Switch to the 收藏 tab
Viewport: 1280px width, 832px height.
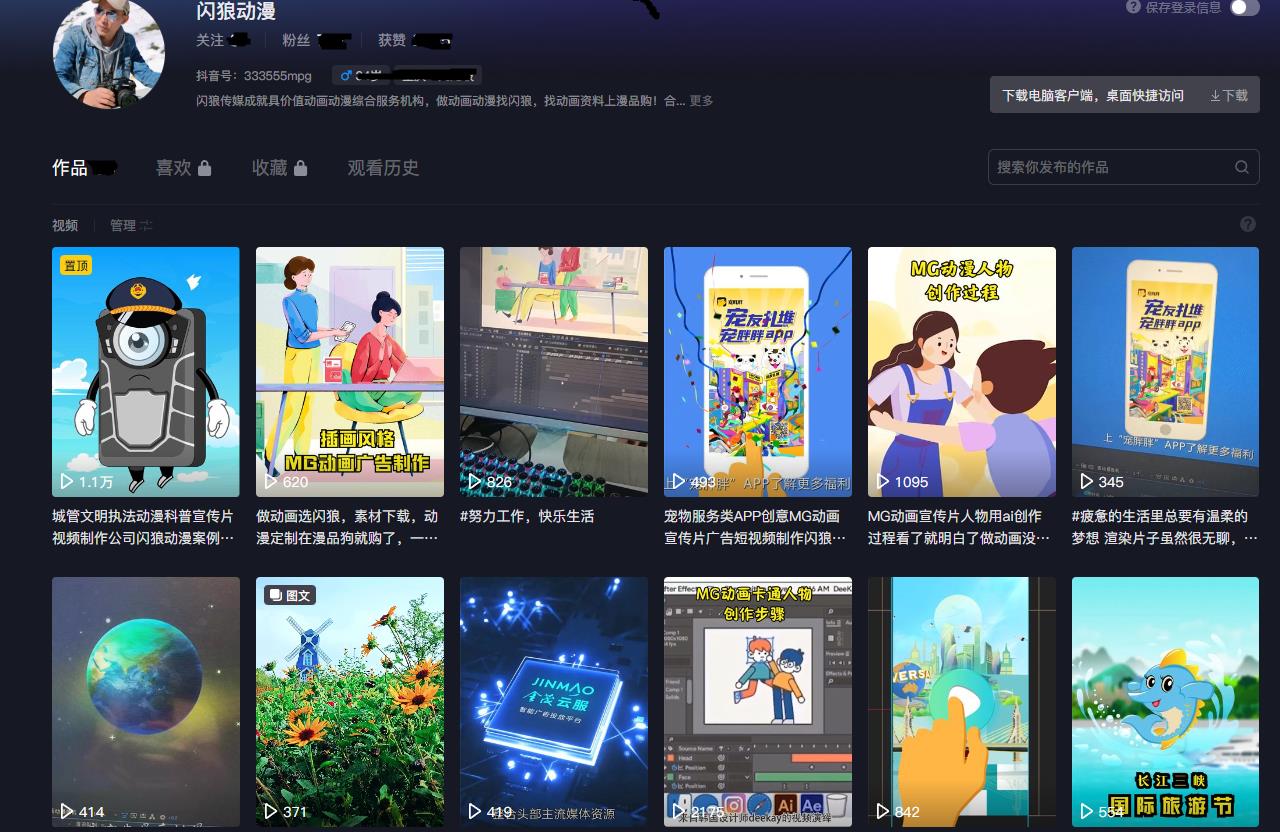(x=278, y=168)
